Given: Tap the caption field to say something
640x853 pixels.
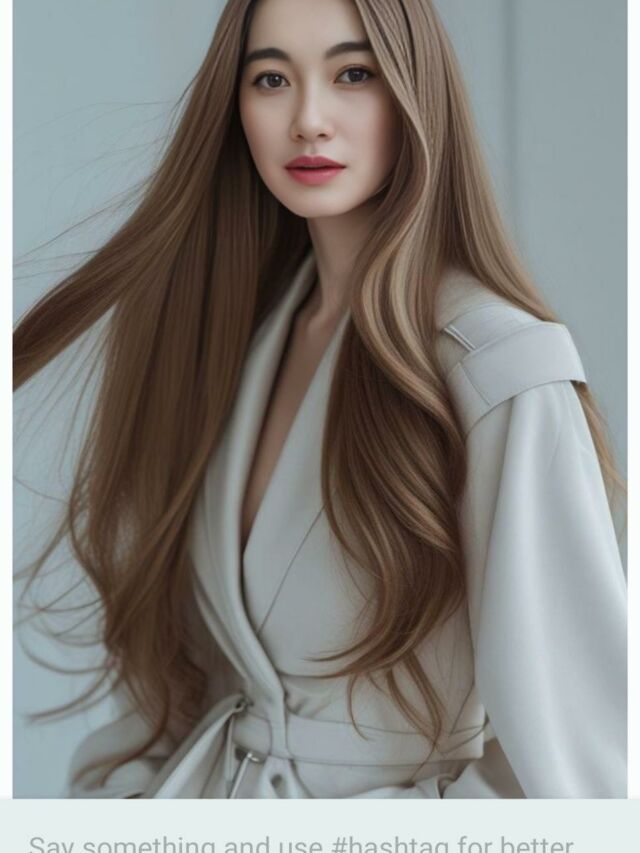Looking at the screenshot, I should [x=300, y=843].
